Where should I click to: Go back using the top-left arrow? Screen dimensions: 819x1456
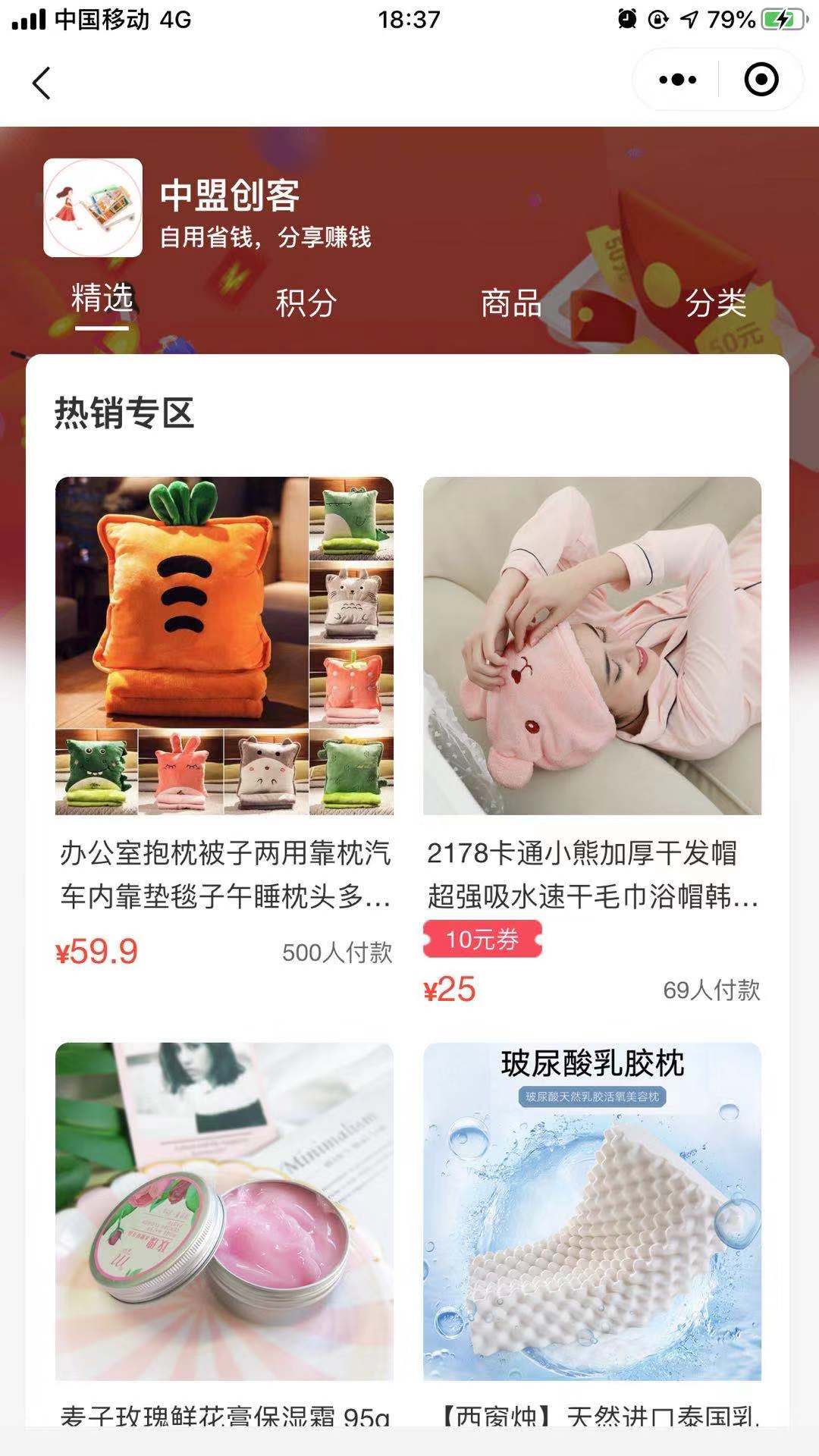pos(42,83)
